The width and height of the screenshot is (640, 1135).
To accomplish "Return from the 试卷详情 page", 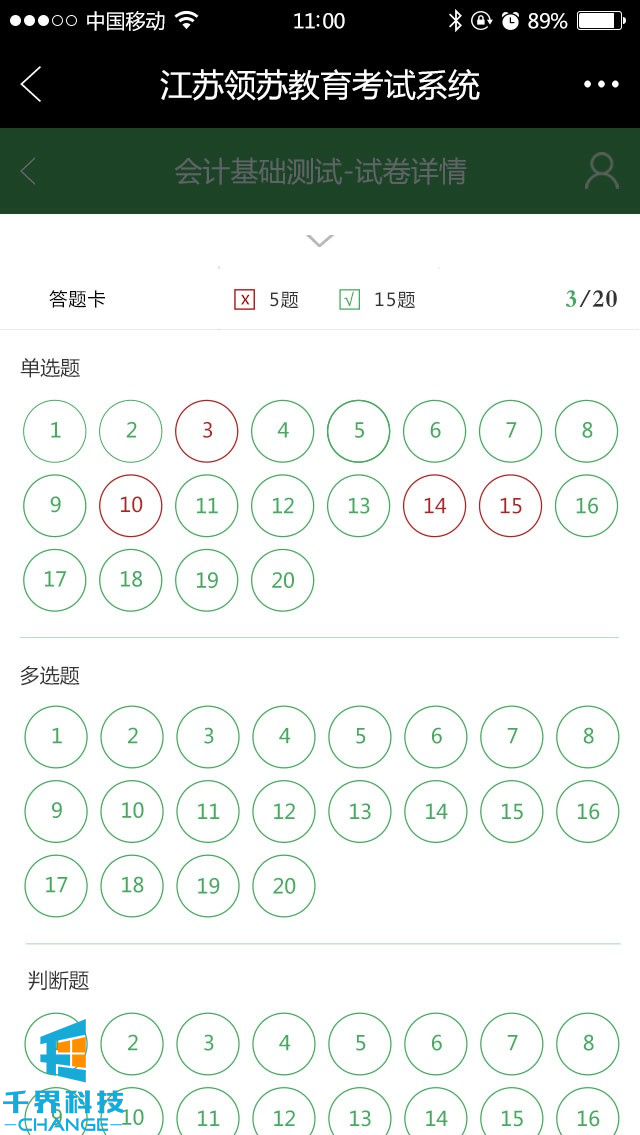I will pyautogui.click(x=28, y=171).
